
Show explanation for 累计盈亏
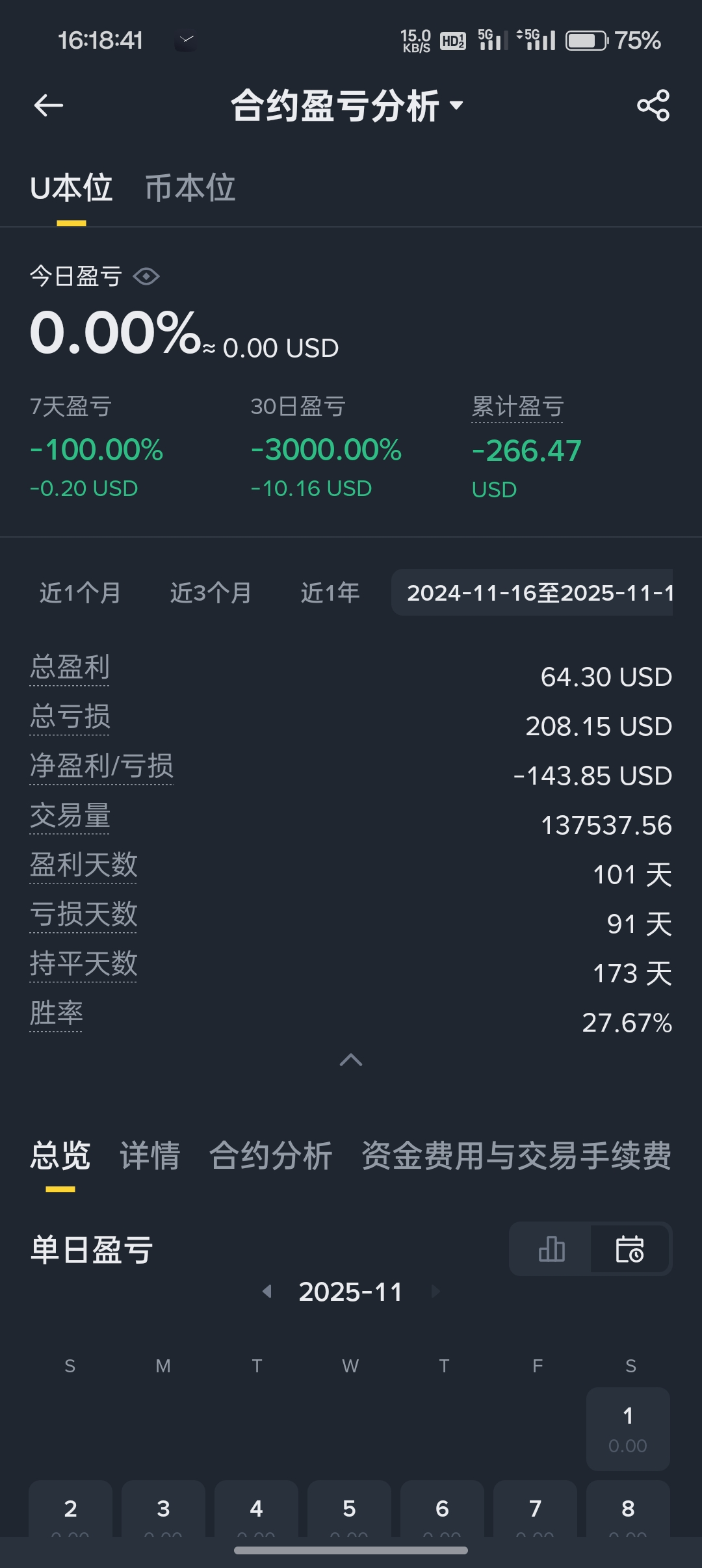[x=517, y=407]
